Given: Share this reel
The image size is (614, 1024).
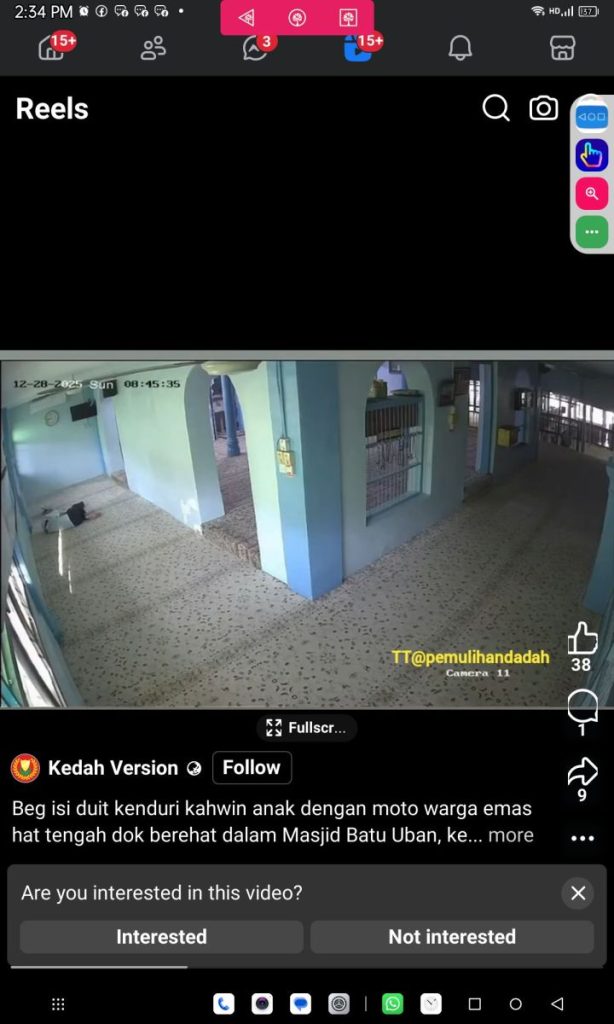Looking at the screenshot, I should click(582, 772).
